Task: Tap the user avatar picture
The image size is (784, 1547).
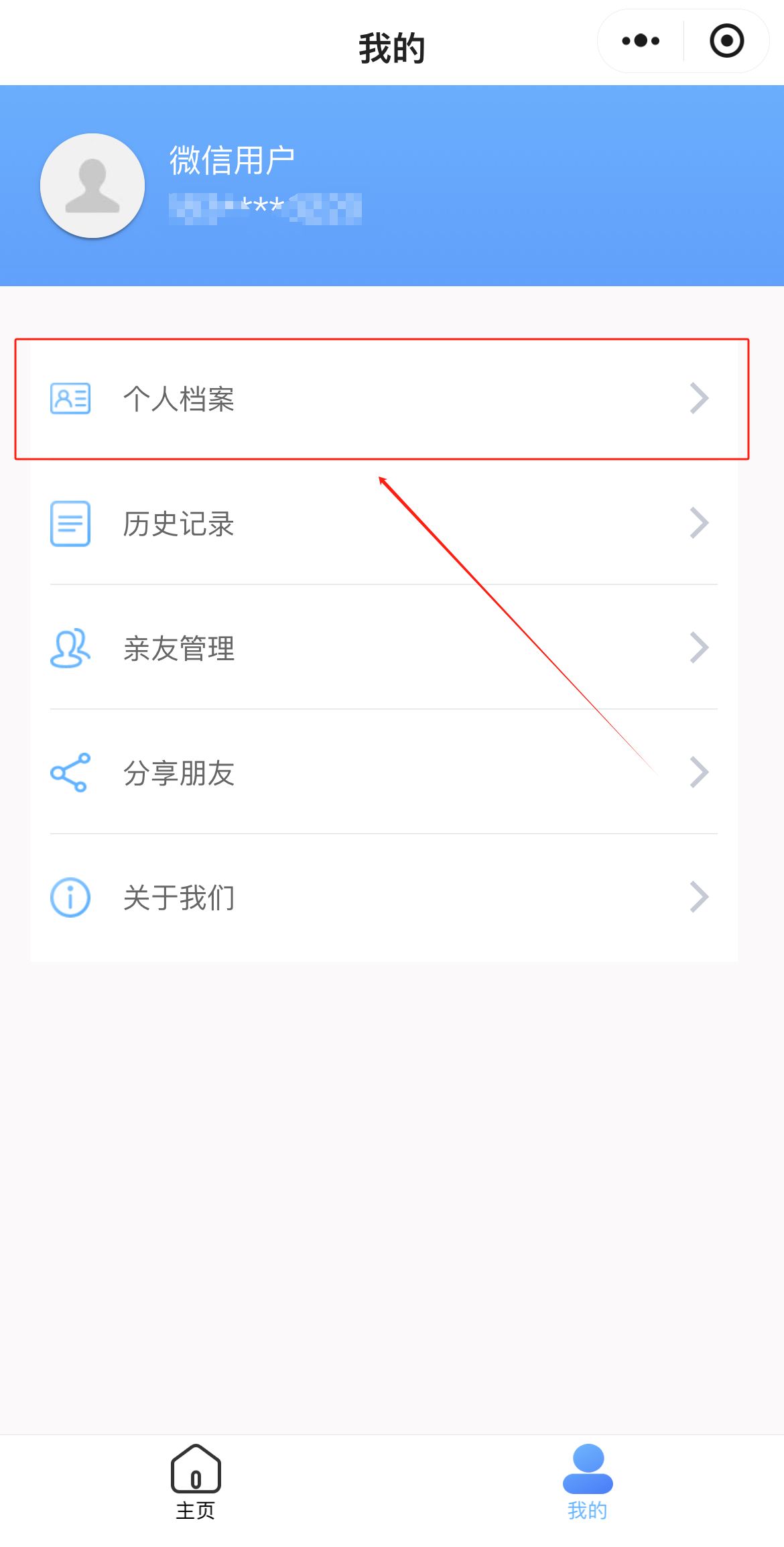Action: coord(92,186)
